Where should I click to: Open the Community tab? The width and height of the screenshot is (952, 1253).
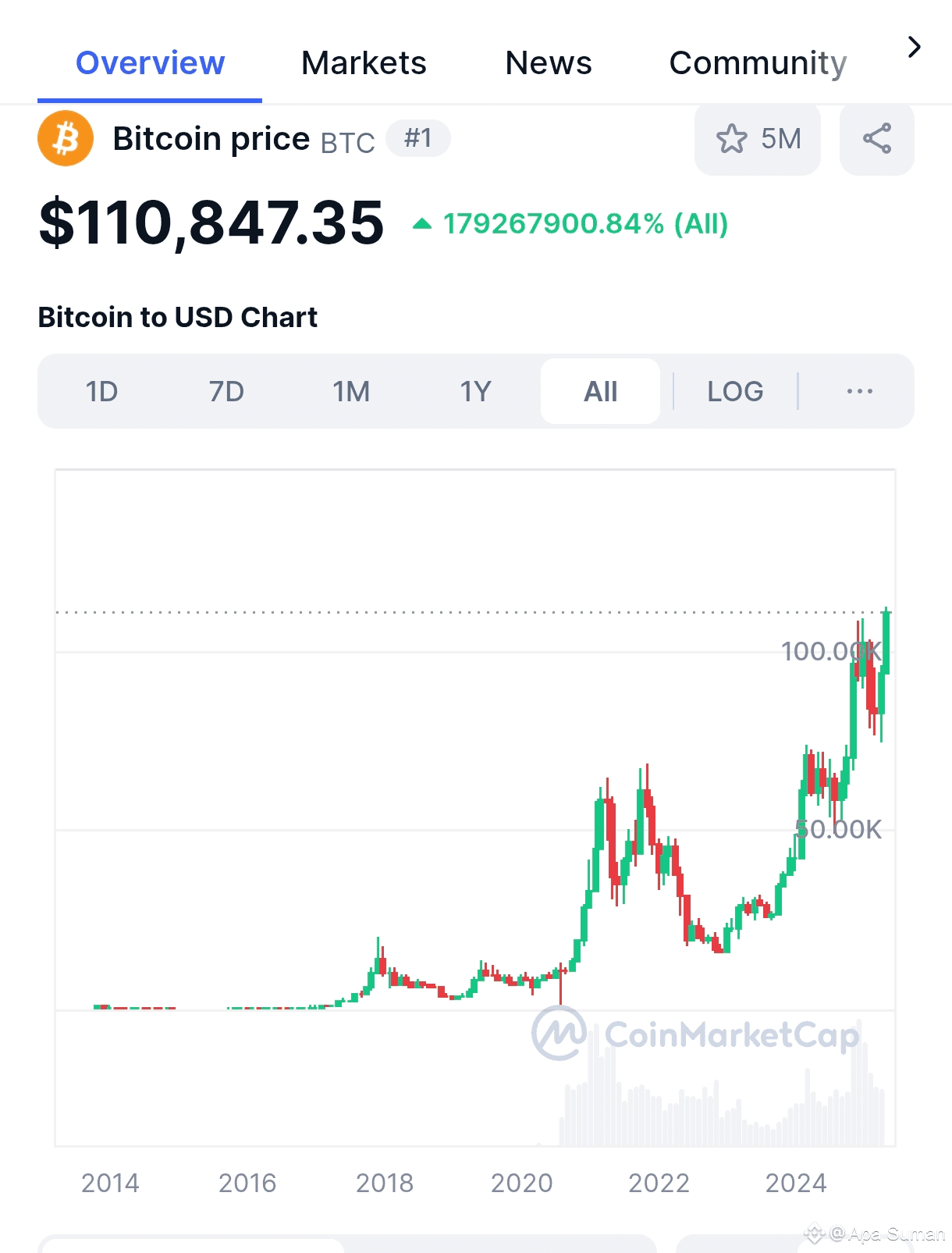coord(758,63)
